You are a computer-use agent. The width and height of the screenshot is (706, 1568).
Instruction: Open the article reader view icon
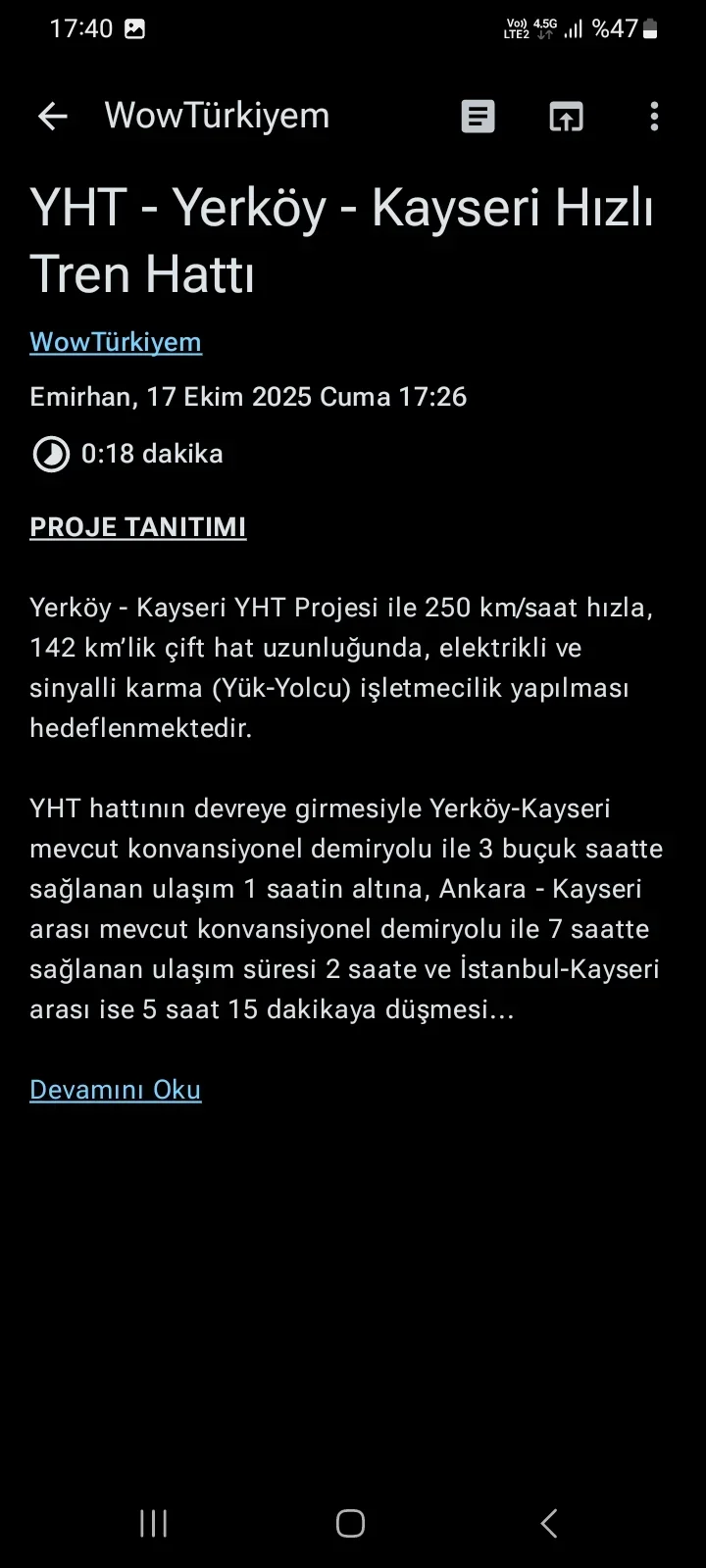(478, 117)
